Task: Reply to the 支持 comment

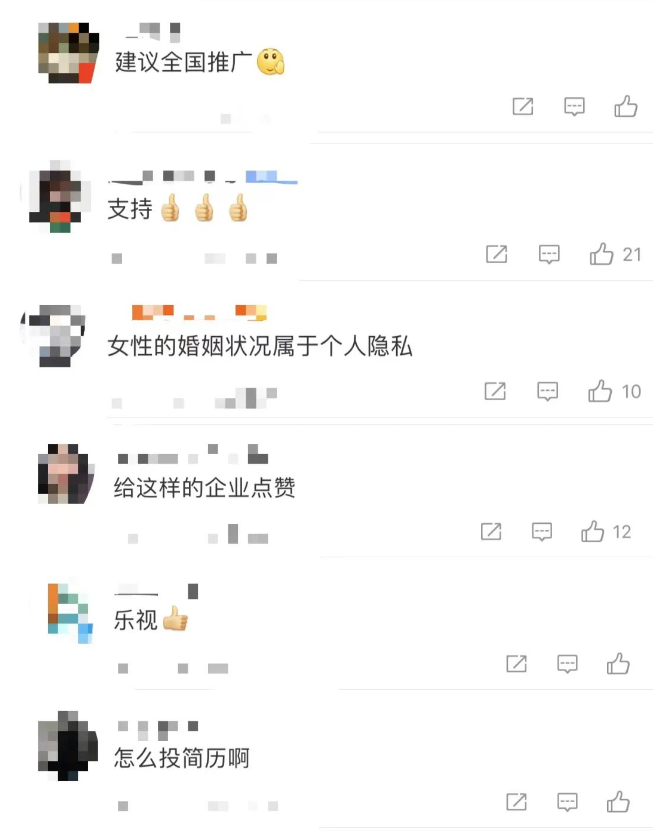Action: pos(549,254)
